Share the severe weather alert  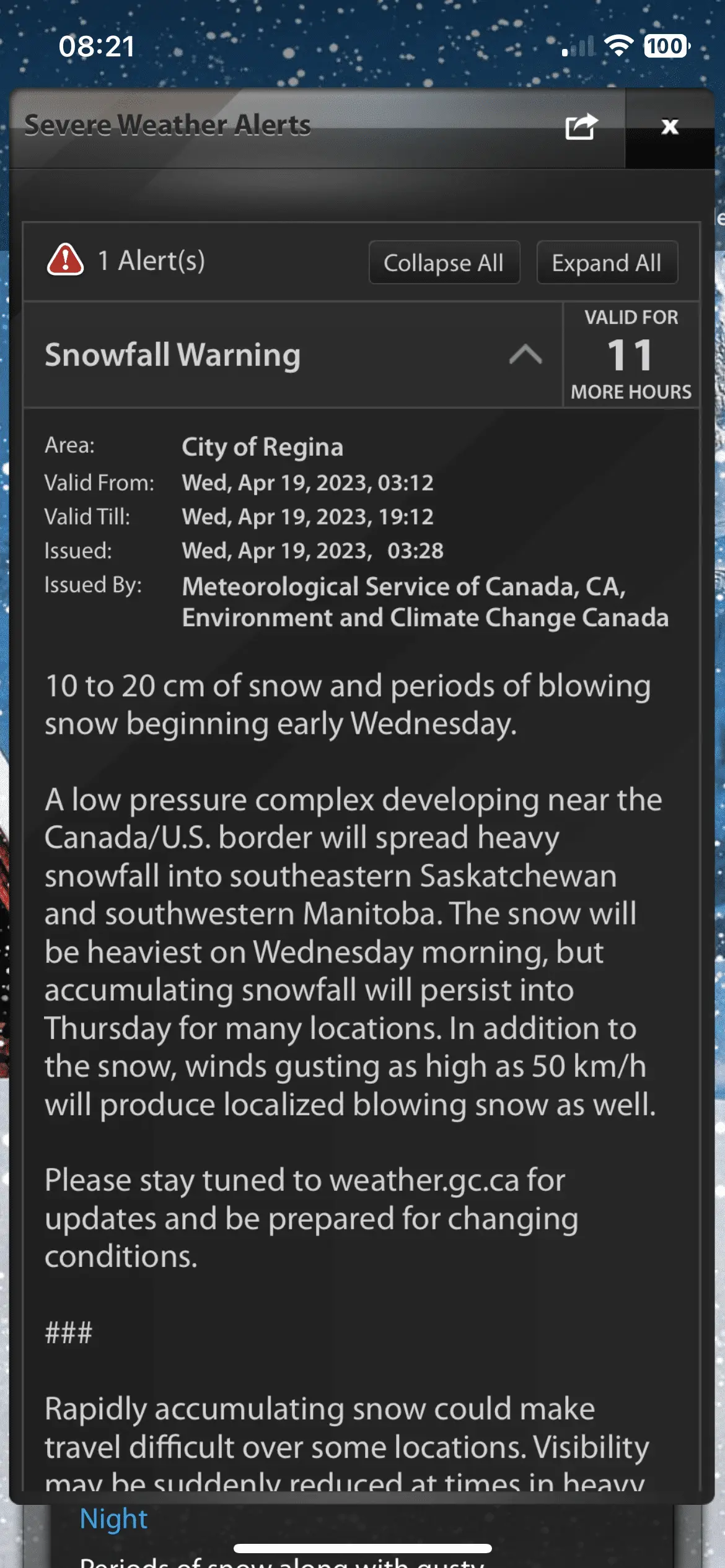pyautogui.click(x=581, y=126)
